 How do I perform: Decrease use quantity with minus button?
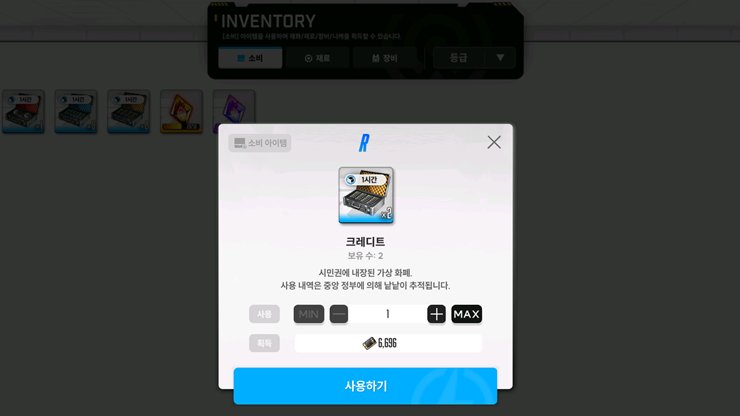[x=339, y=314]
